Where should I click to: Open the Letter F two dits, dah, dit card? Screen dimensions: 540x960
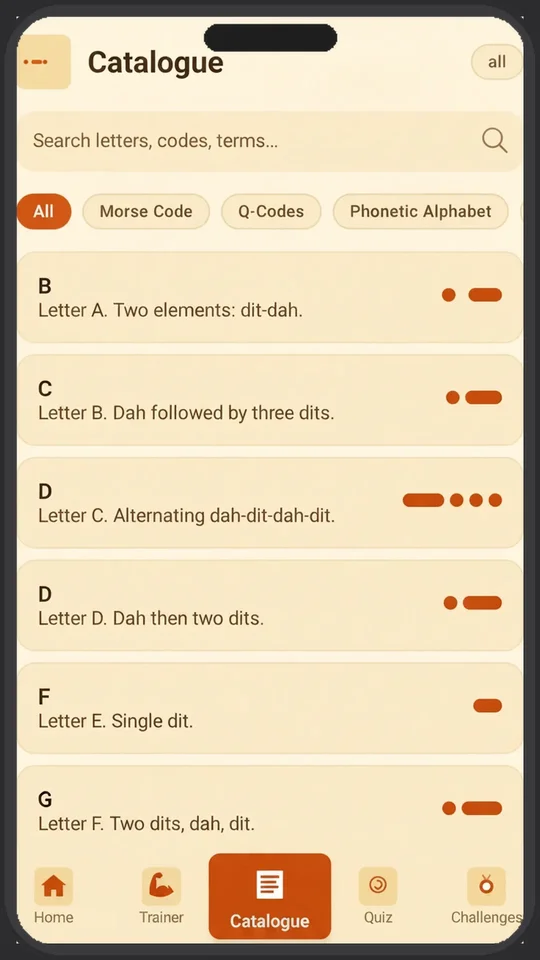pos(269,808)
